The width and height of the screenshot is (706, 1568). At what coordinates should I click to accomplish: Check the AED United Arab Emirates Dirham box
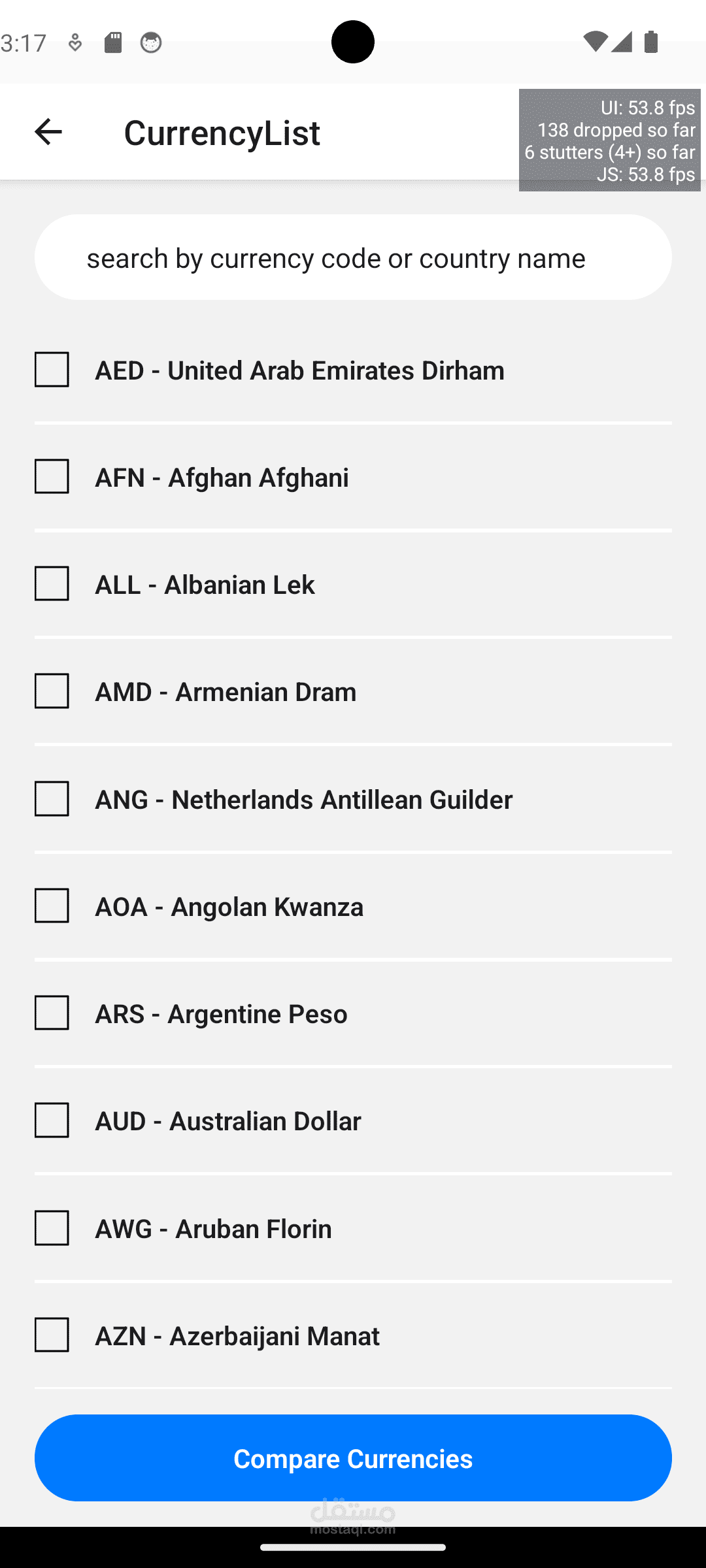tap(52, 370)
